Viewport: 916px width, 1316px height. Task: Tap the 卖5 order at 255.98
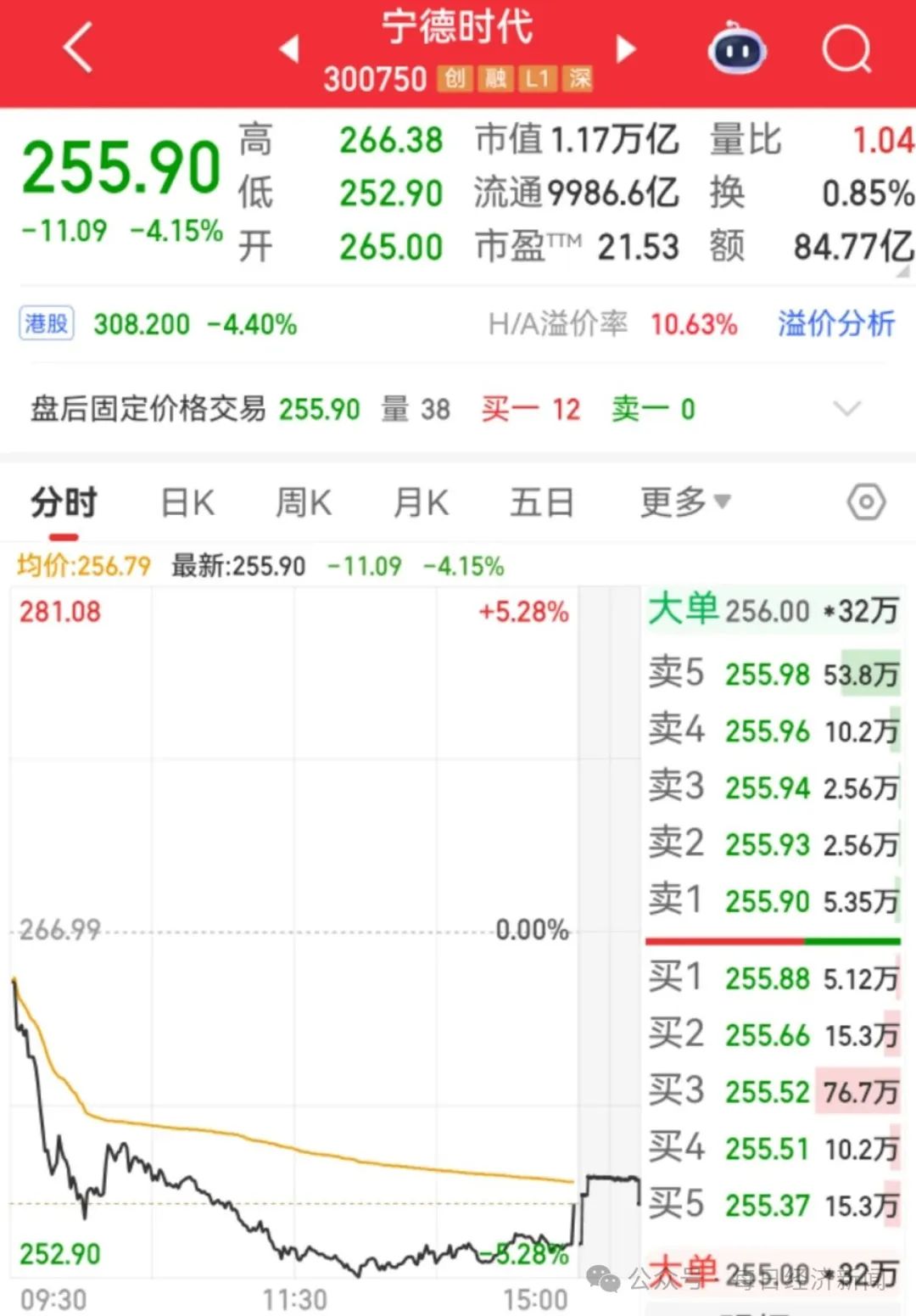pos(773,674)
